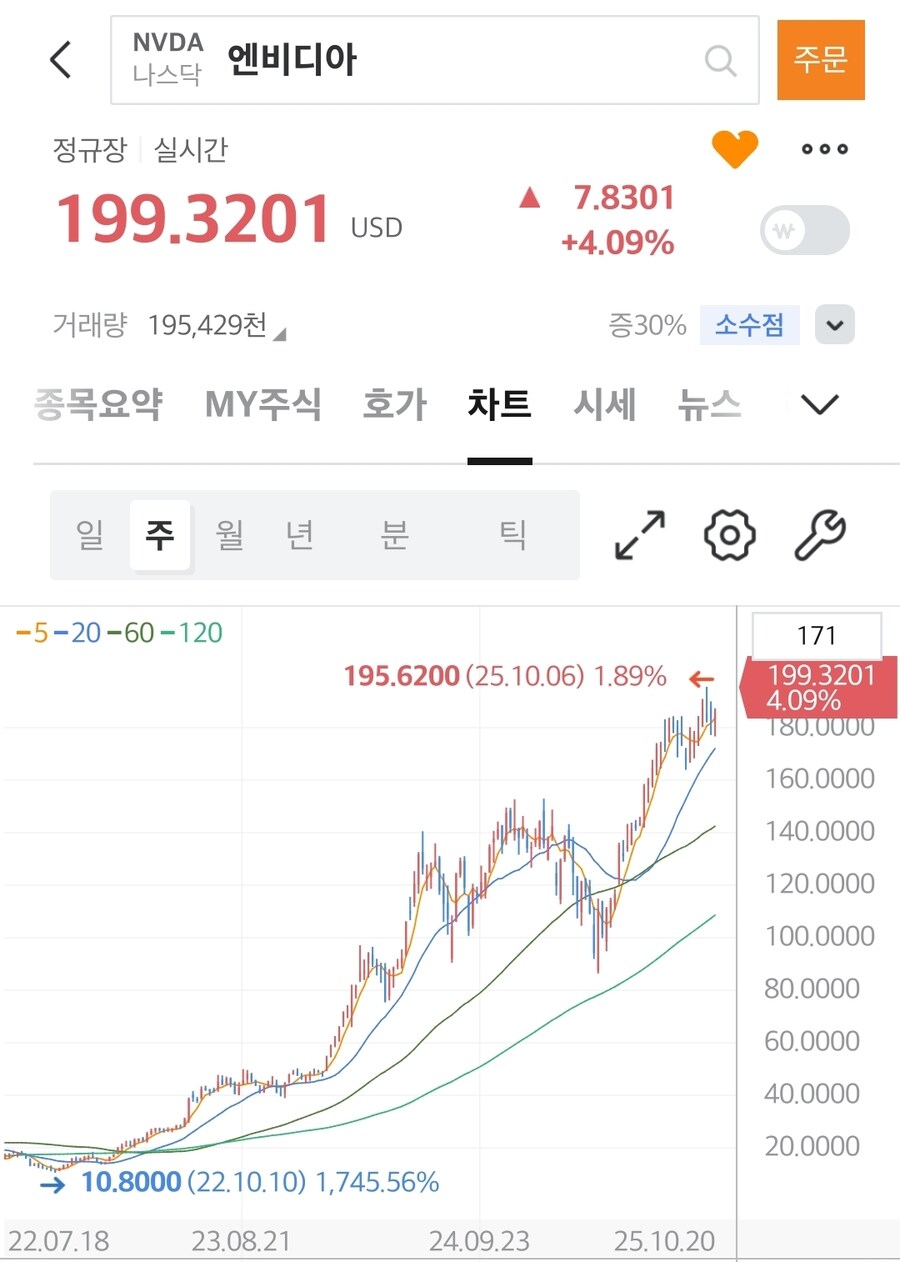Open the 뉴스 news tab
This screenshot has width=900, height=1262.
(709, 404)
